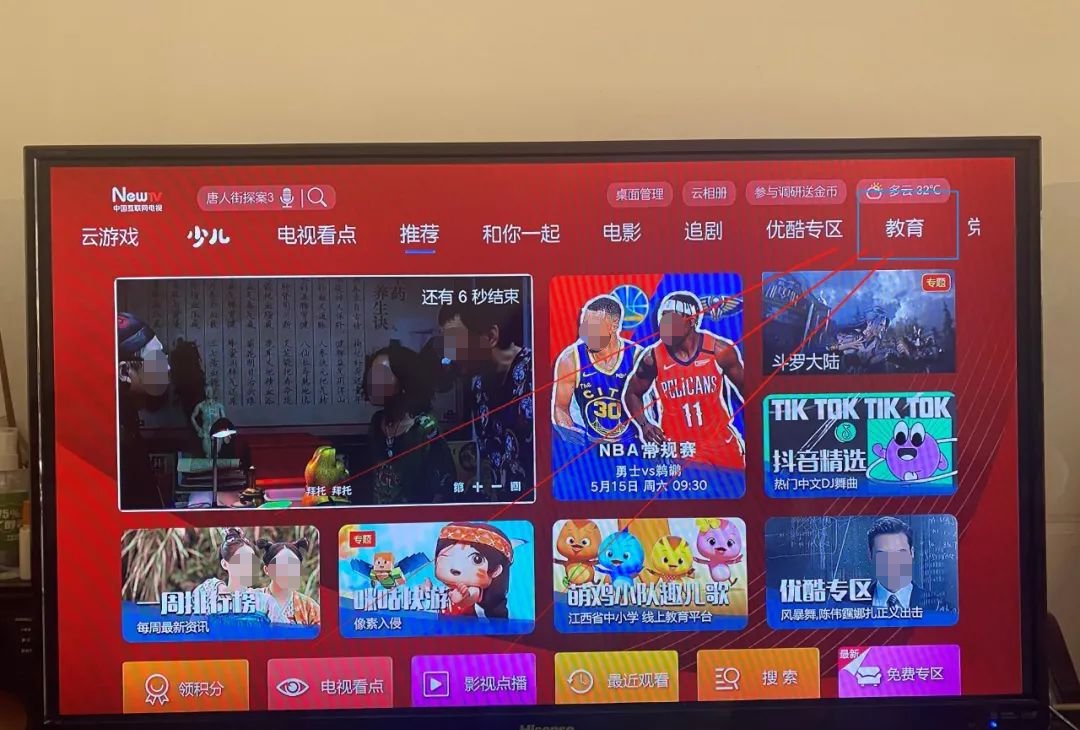The height and width of the screenshot is (730, 1080).
Task: Open the 云相册 cloud album
Action: click(x=709, y=193)
